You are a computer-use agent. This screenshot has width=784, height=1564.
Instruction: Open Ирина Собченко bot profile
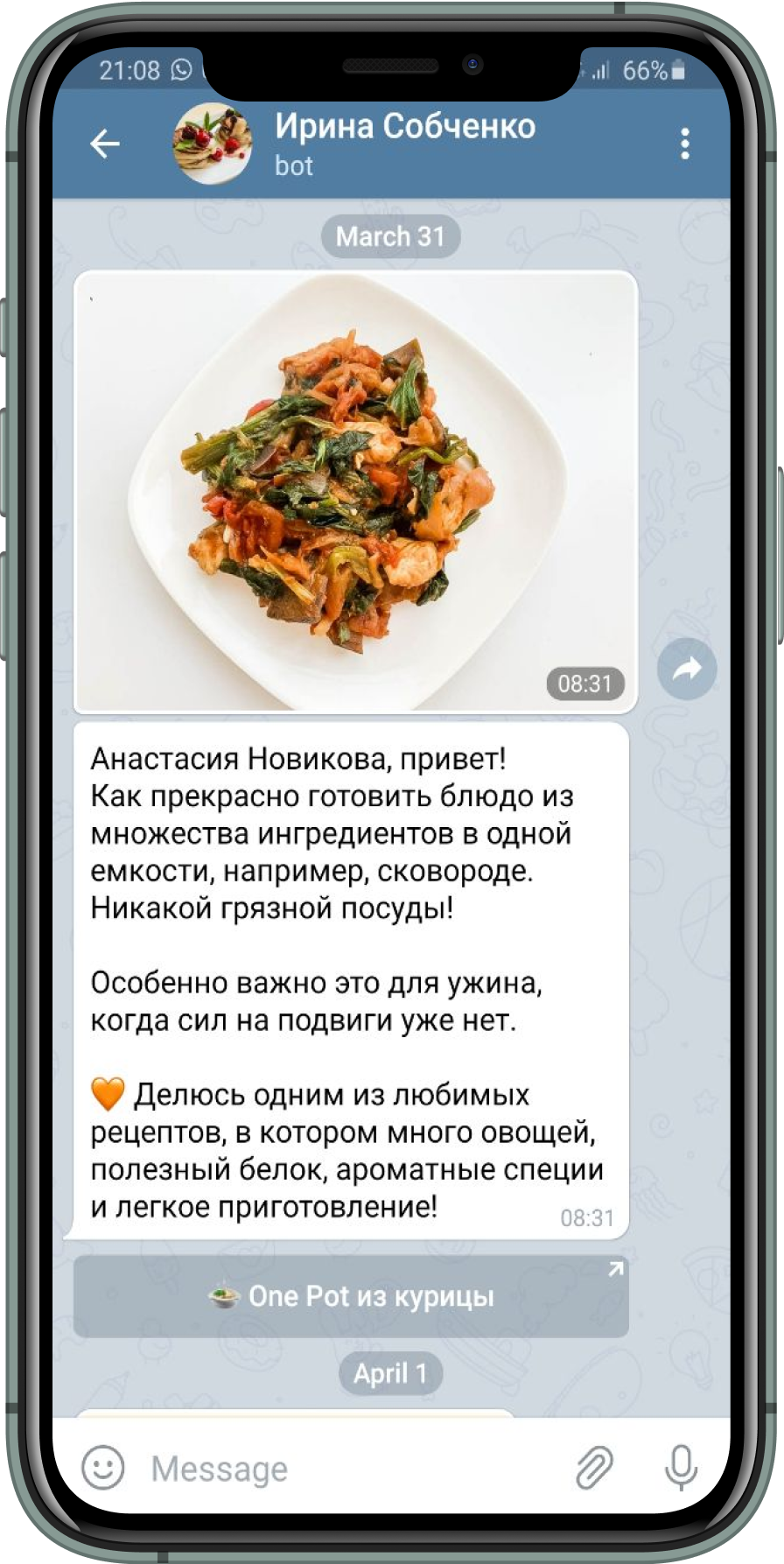click(404, 144)
